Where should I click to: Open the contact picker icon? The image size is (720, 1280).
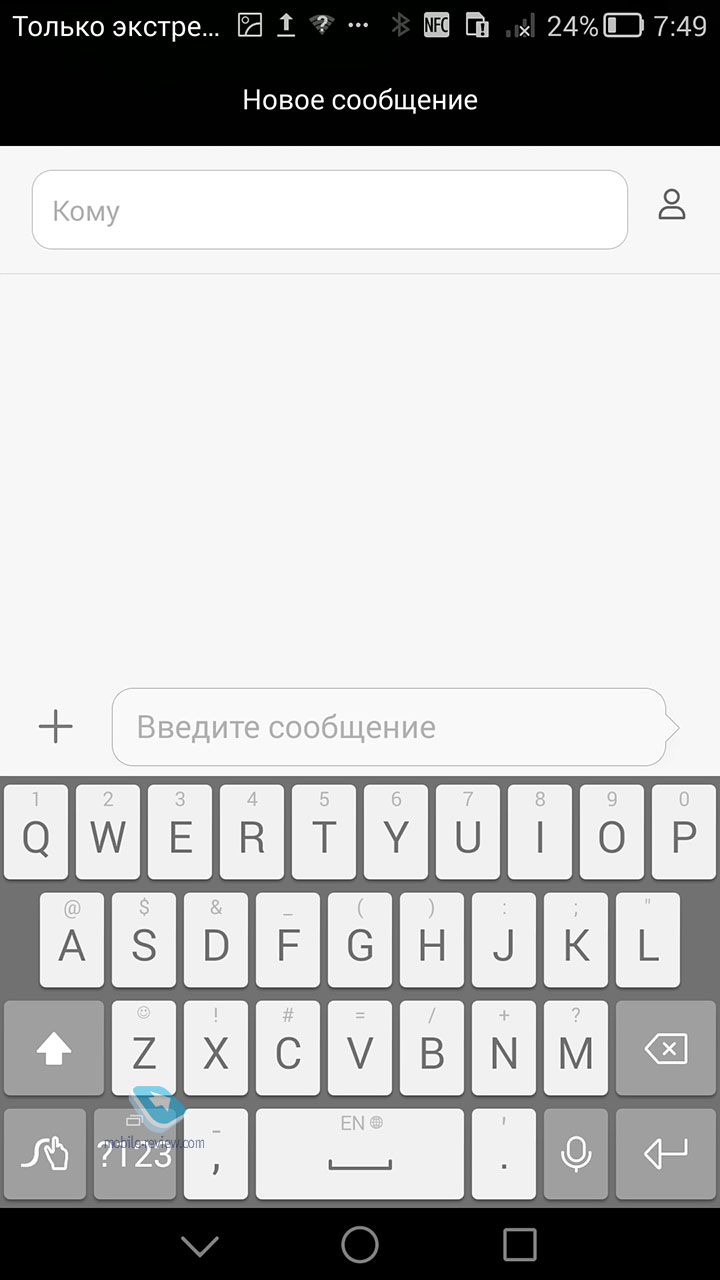click(x=671, y=204)
